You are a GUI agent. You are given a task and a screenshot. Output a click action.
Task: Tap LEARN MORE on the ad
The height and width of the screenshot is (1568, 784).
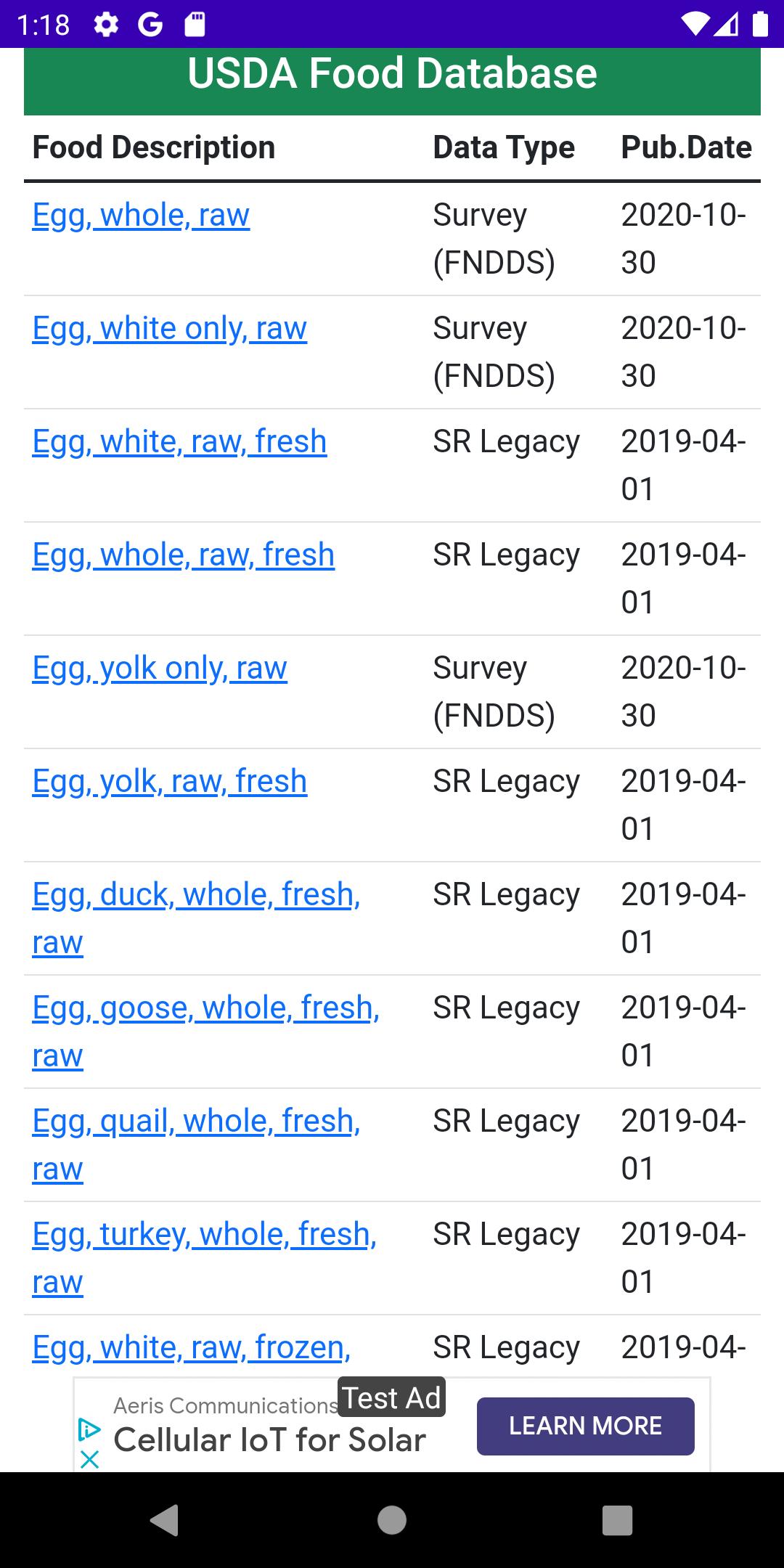[x=585, y=1426]
